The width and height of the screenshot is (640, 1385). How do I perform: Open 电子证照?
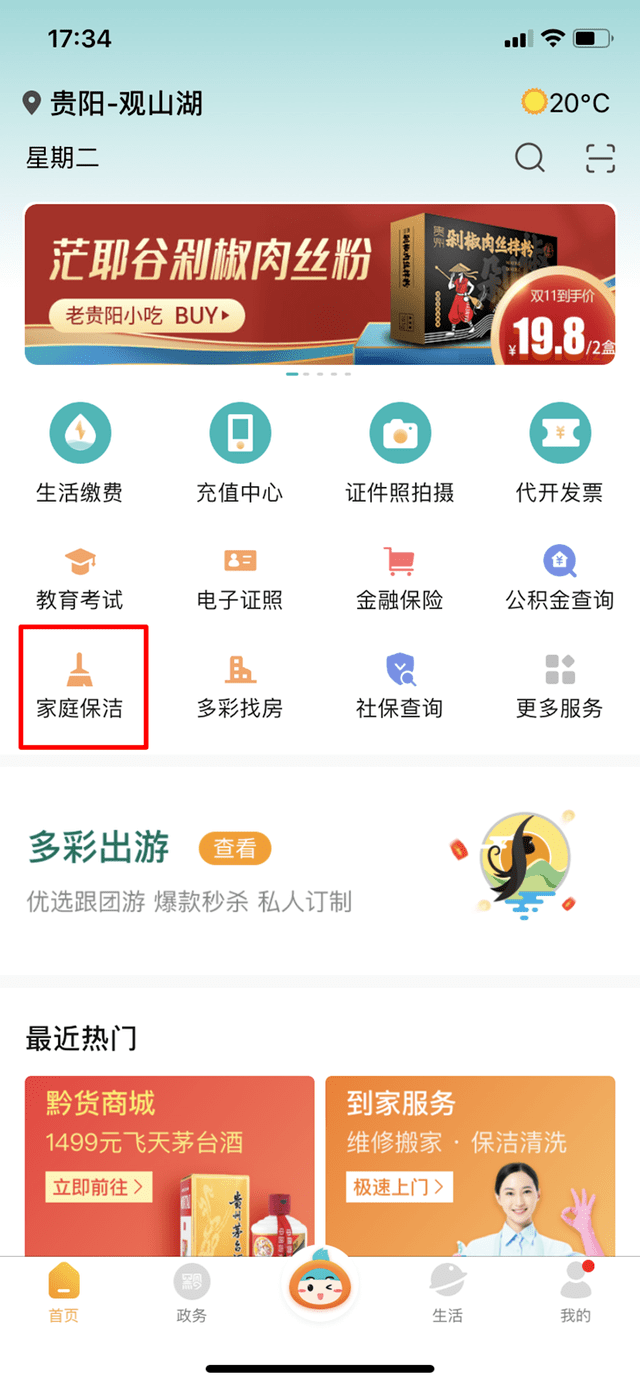click(x=240, y=578)
